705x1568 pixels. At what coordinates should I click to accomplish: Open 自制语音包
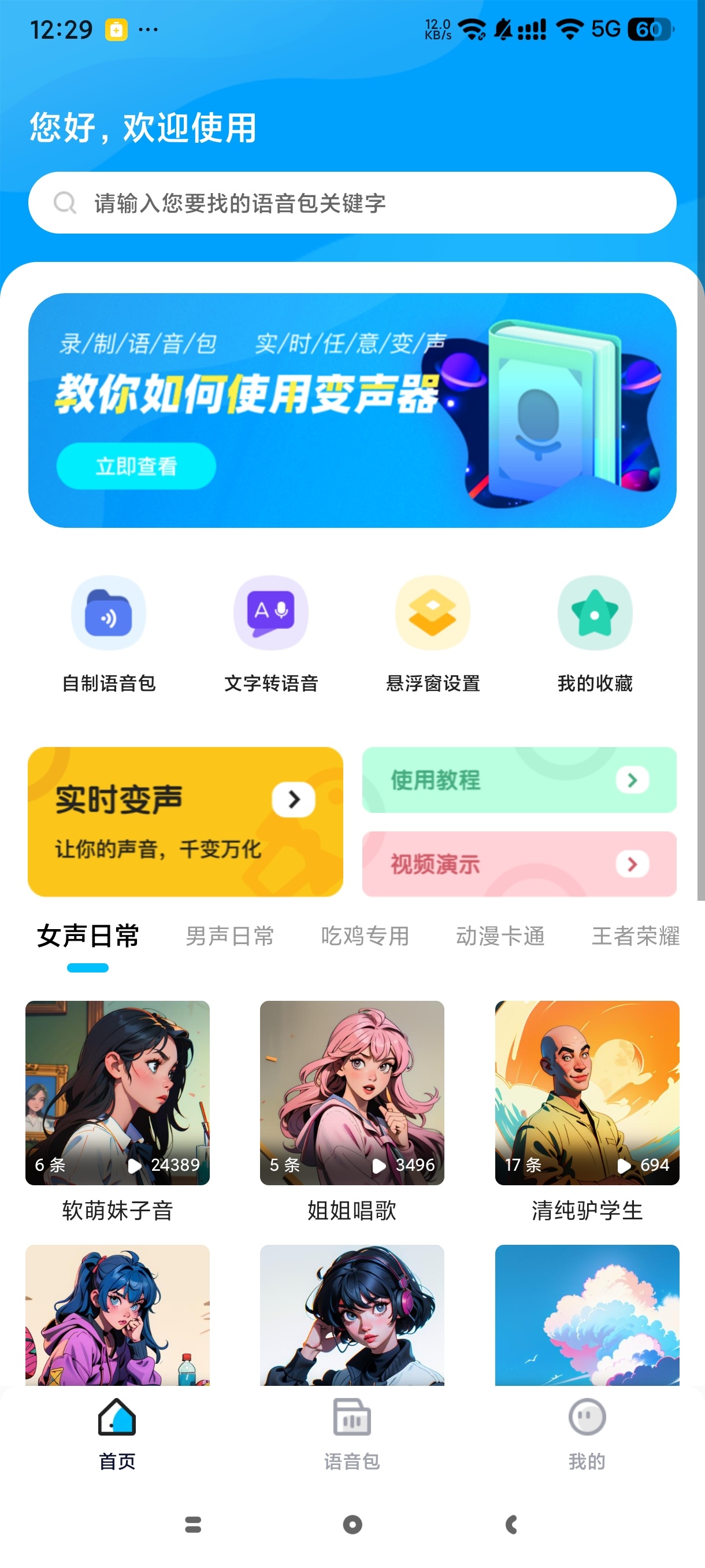[109, 634]
